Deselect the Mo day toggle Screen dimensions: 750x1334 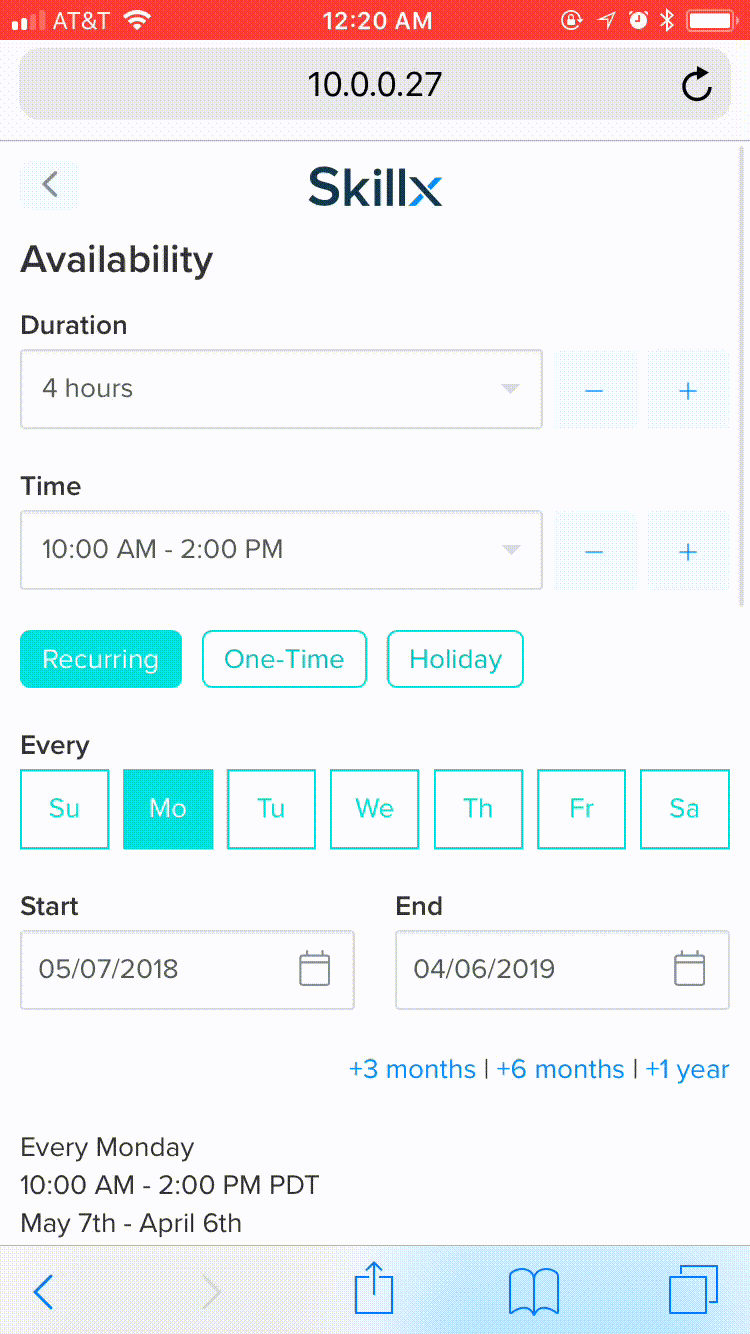(x=168, y=809)
